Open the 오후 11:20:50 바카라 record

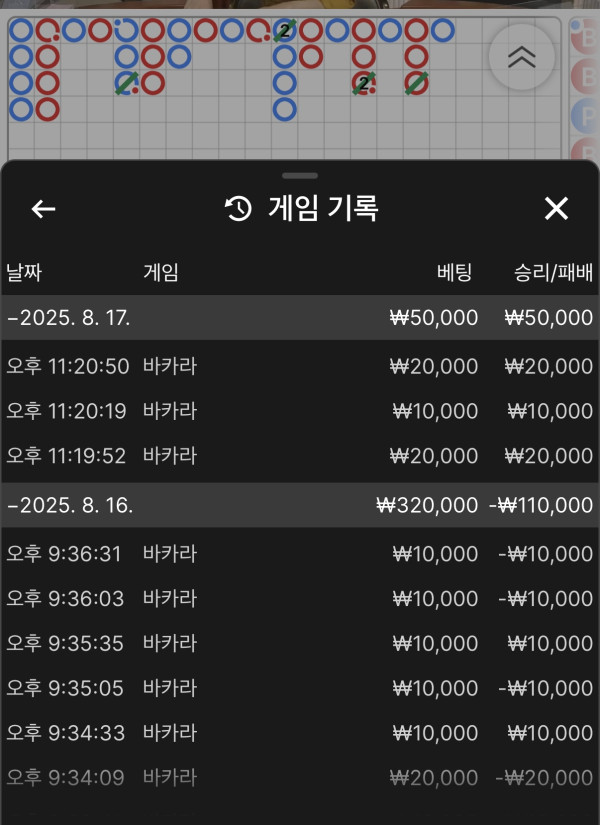300,366
